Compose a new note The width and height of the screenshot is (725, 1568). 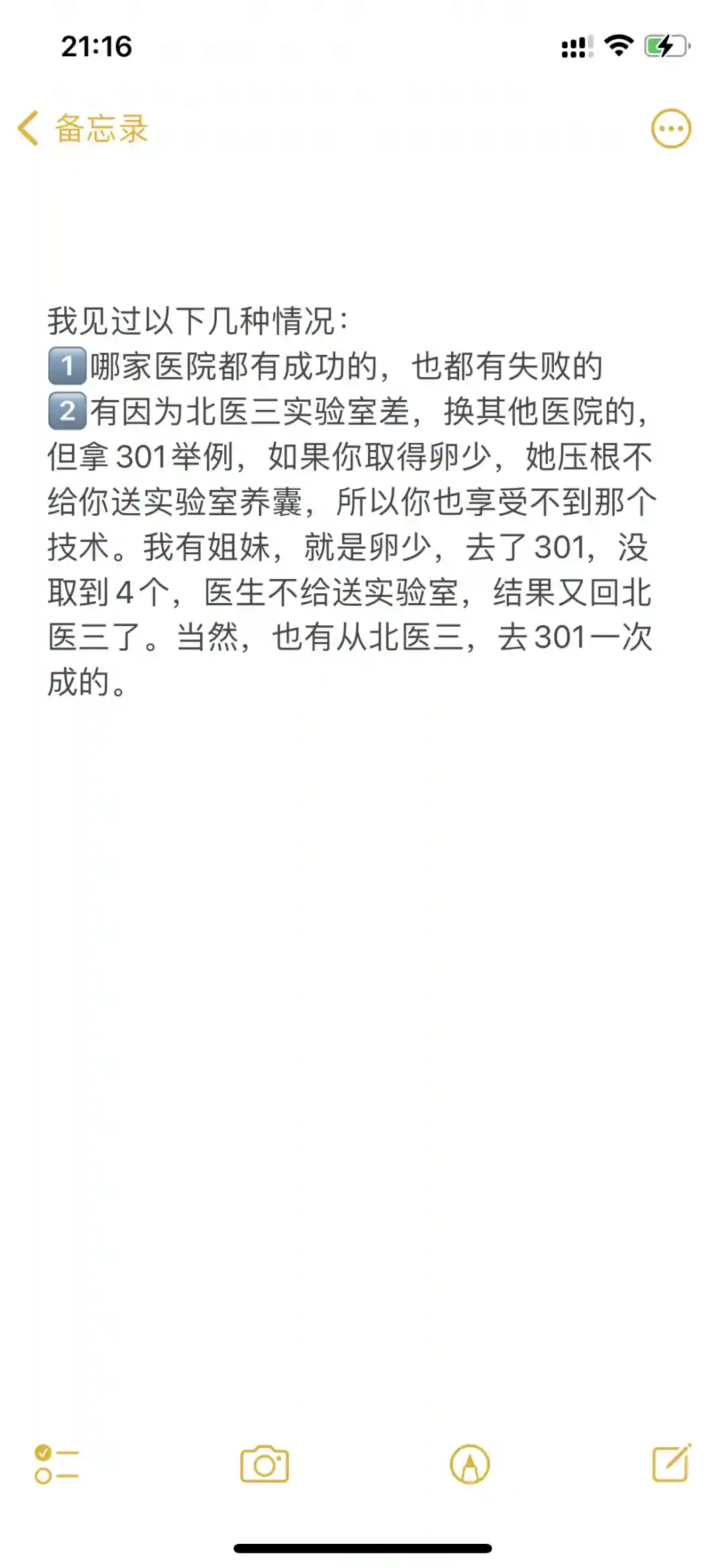point(671,1463)
